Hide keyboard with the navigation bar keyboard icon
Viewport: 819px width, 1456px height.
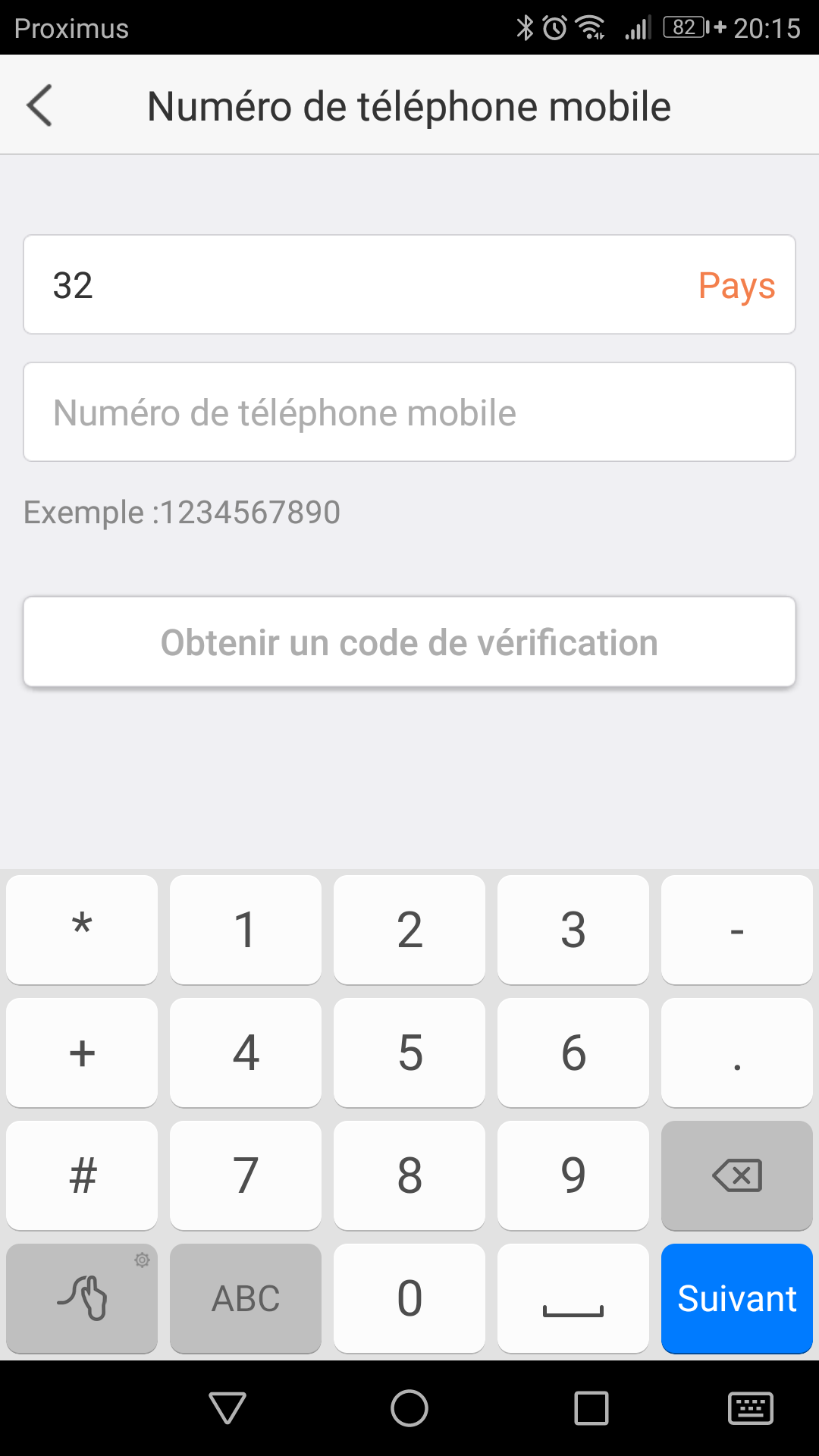[x=751, y=1409]
